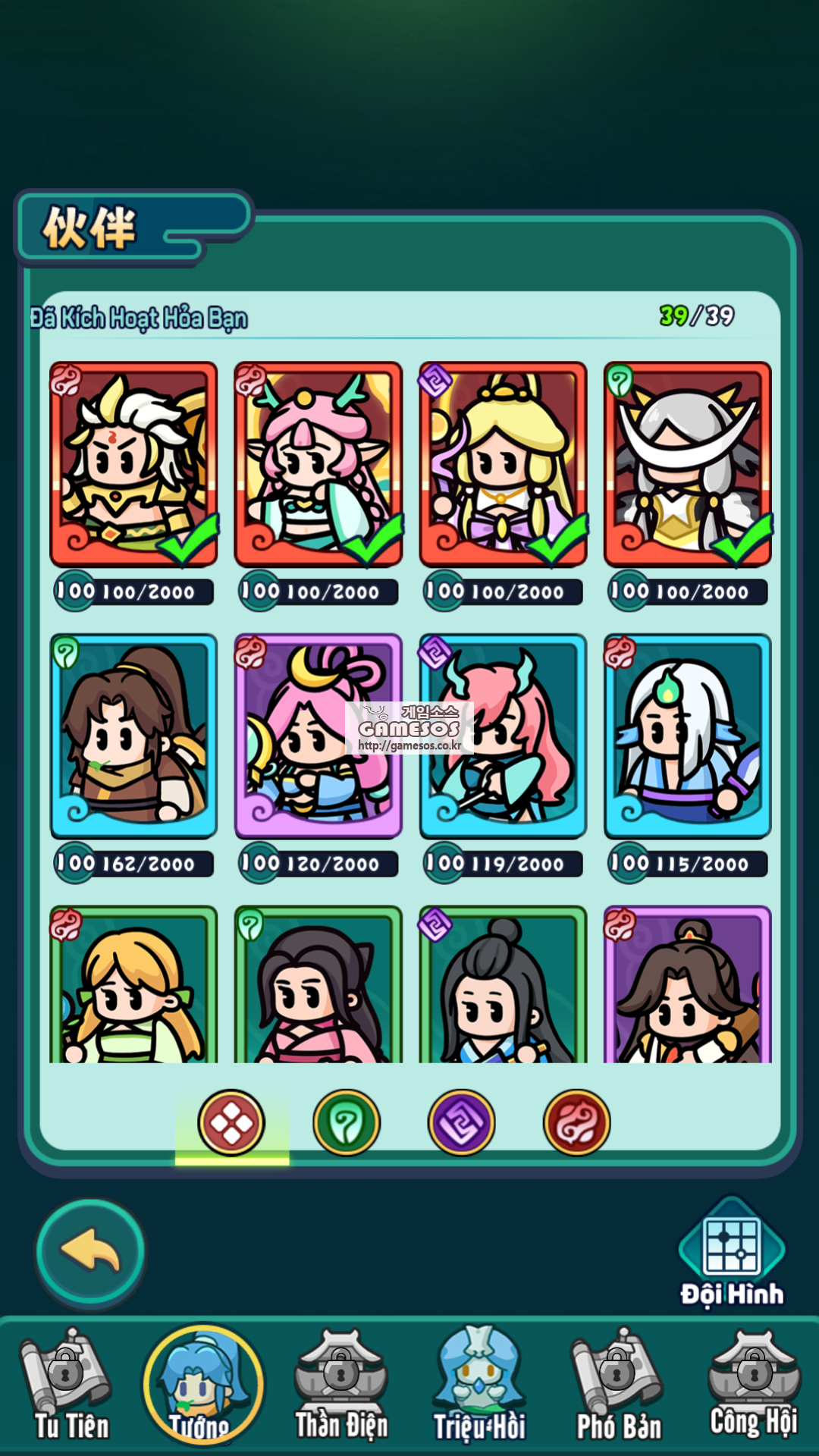Open the companion card showing 162/2000

(133, 736)
